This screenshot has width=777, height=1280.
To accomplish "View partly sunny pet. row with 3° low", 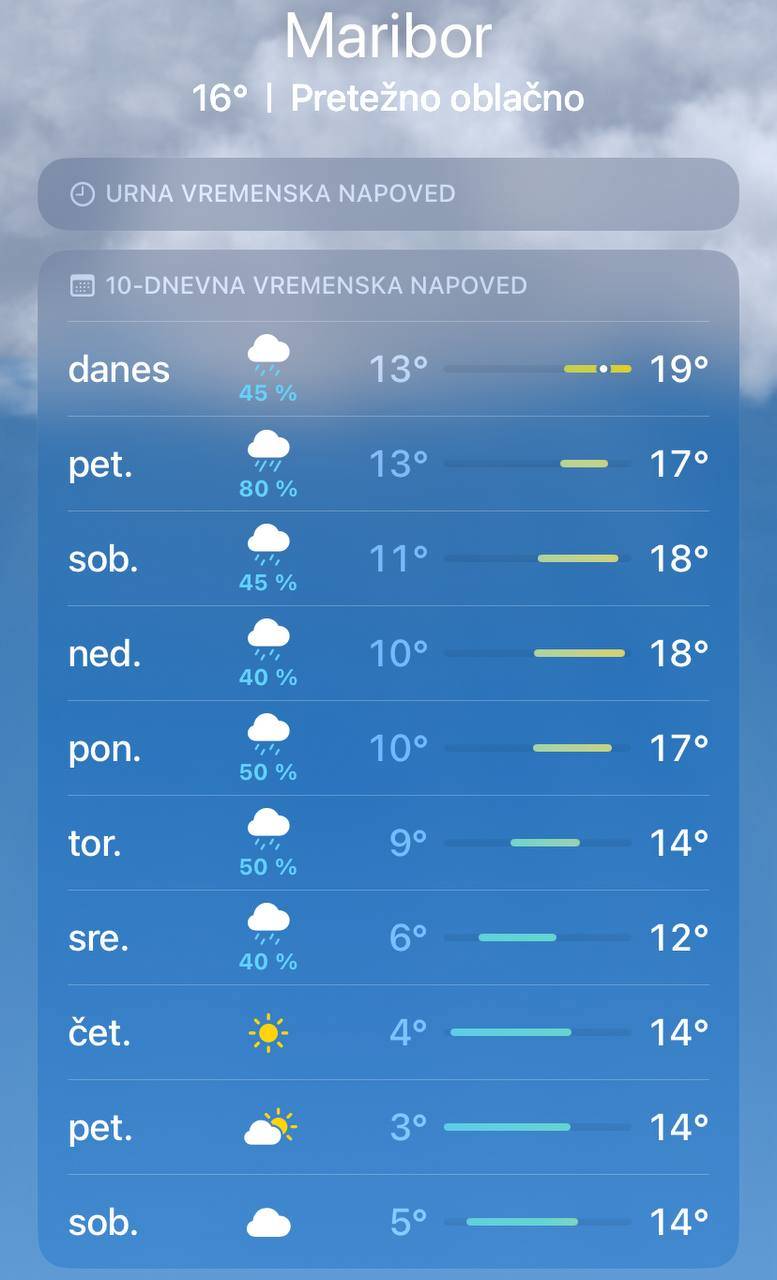I will 388,1127.
